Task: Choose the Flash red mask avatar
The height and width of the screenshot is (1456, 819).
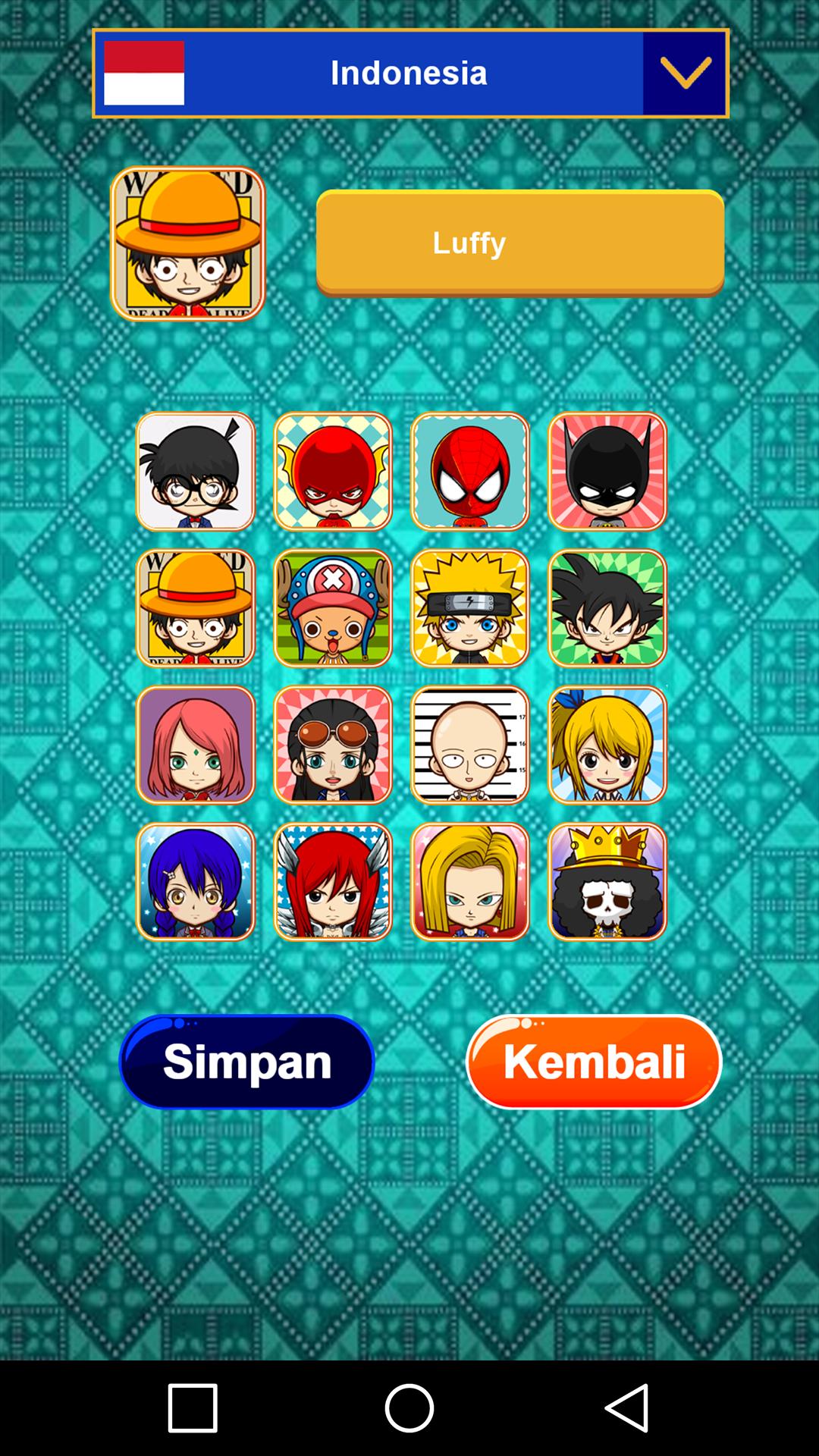Action: click(333, 471)
